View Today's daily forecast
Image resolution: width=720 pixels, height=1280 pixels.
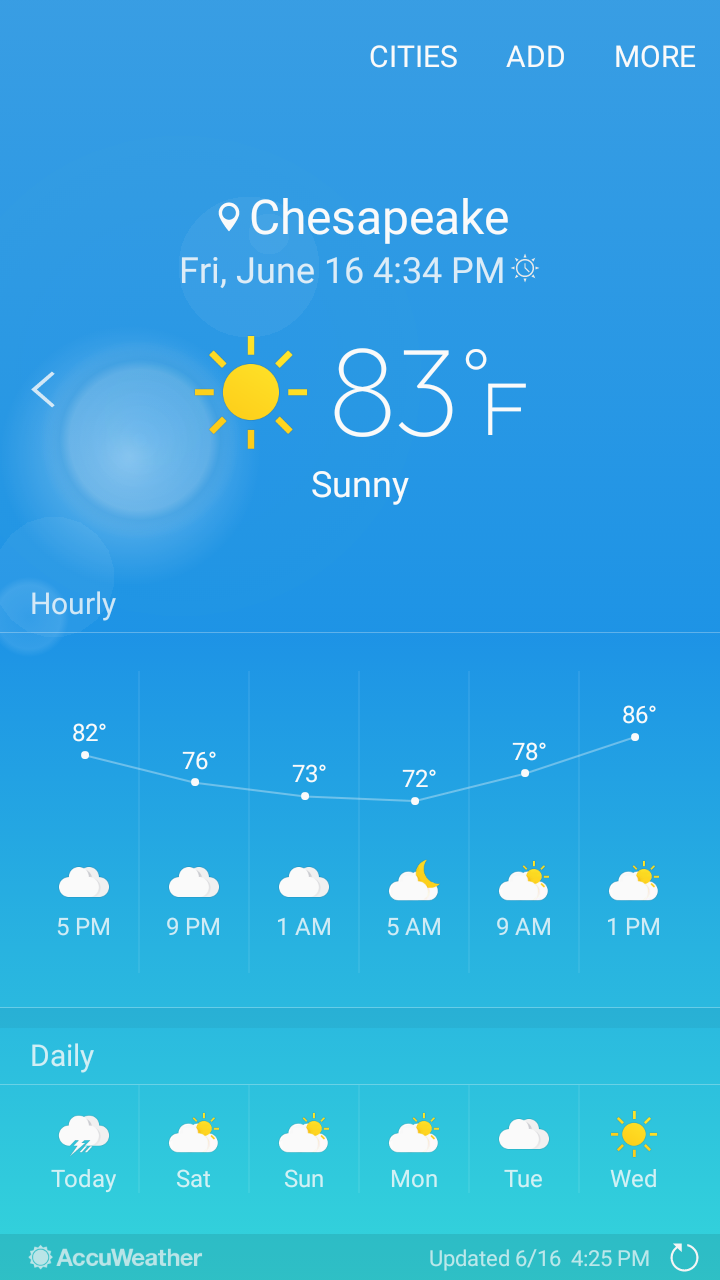pyautogui.click(x=84, y=1150)
